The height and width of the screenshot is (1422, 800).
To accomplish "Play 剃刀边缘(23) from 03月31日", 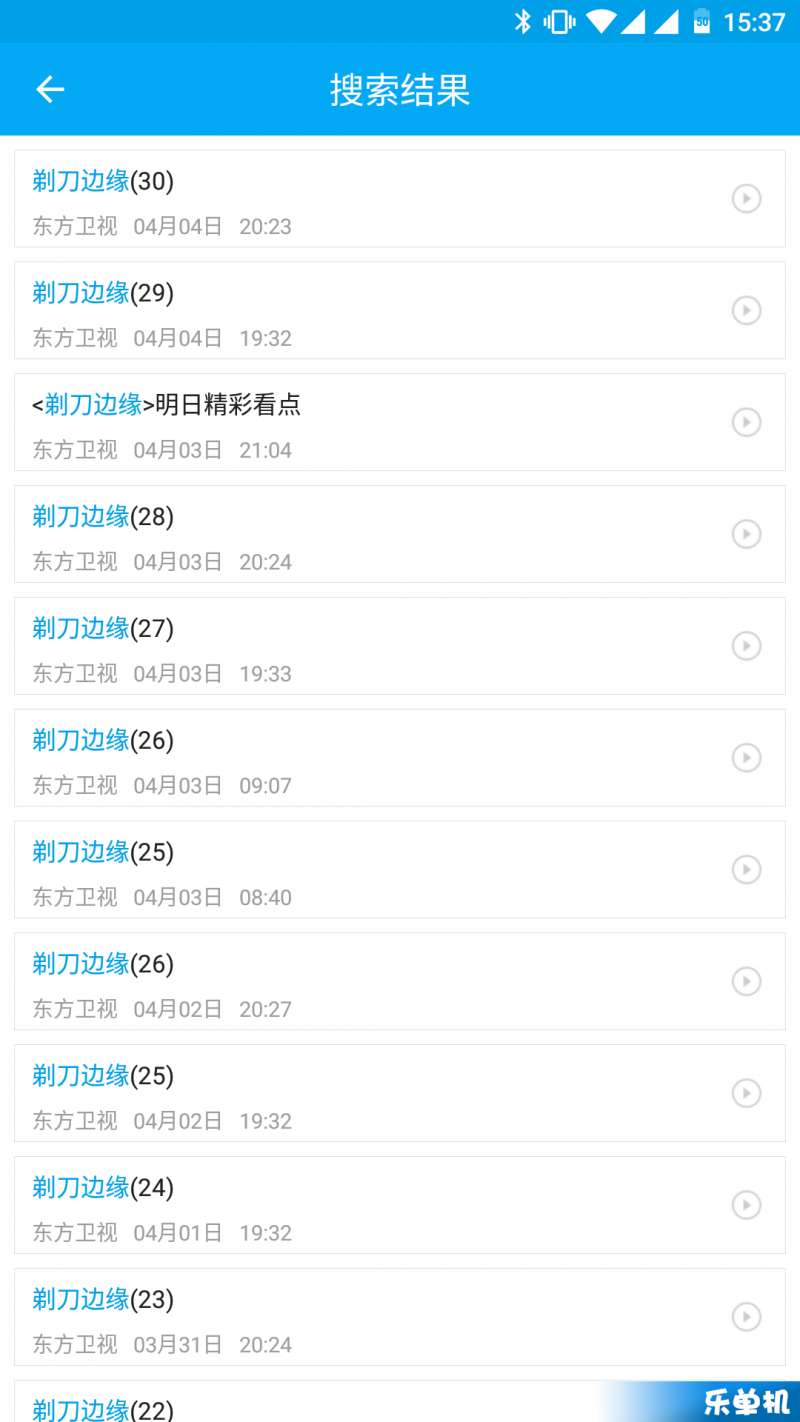I will click(746, 1317).
